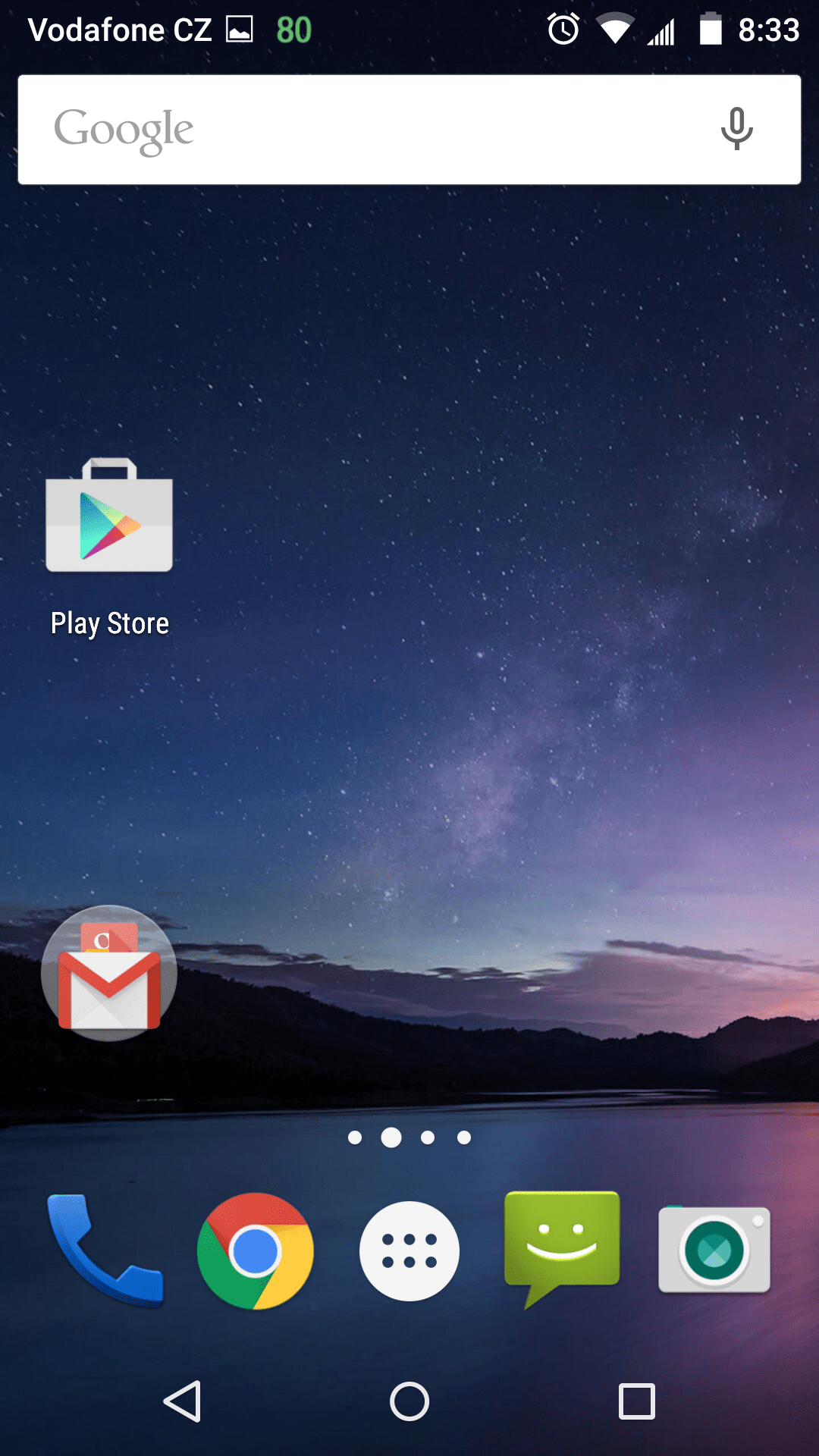Show recent apps

tap(636, 1401)
